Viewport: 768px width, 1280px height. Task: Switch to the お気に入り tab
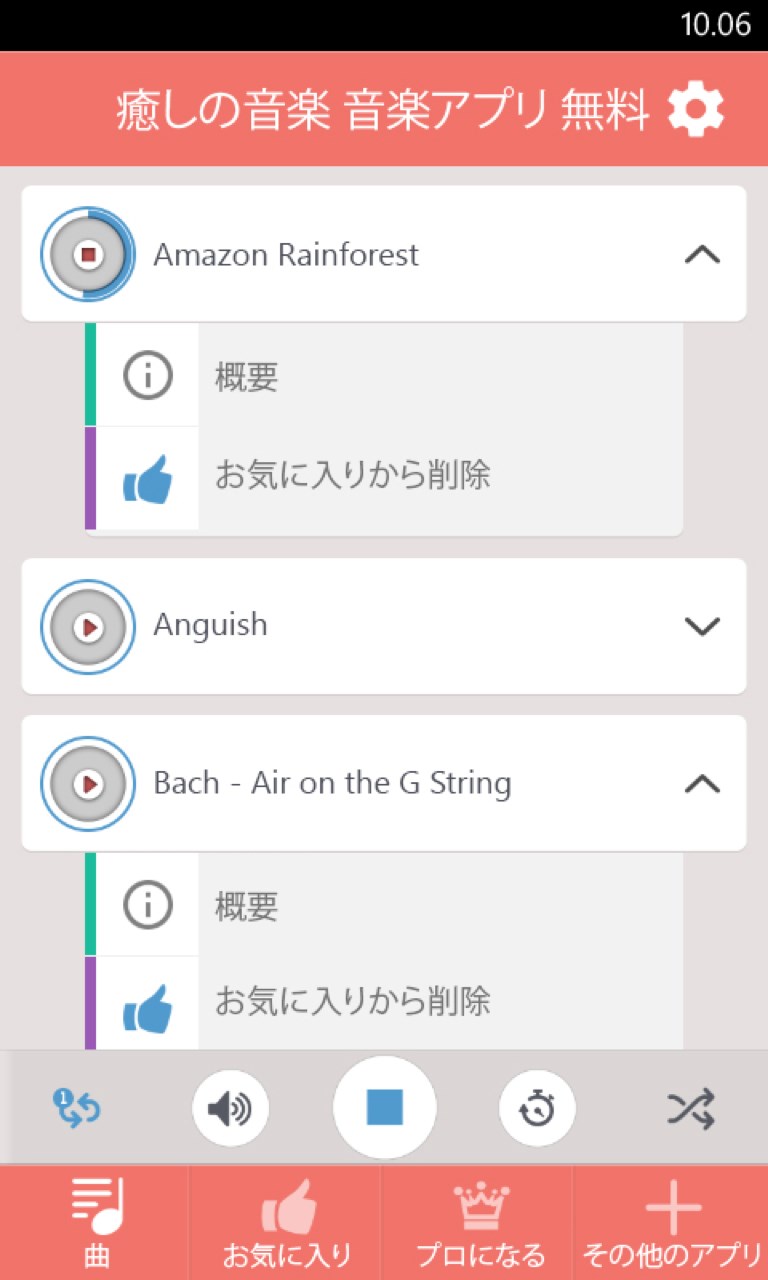click(x=287, y=1222)
